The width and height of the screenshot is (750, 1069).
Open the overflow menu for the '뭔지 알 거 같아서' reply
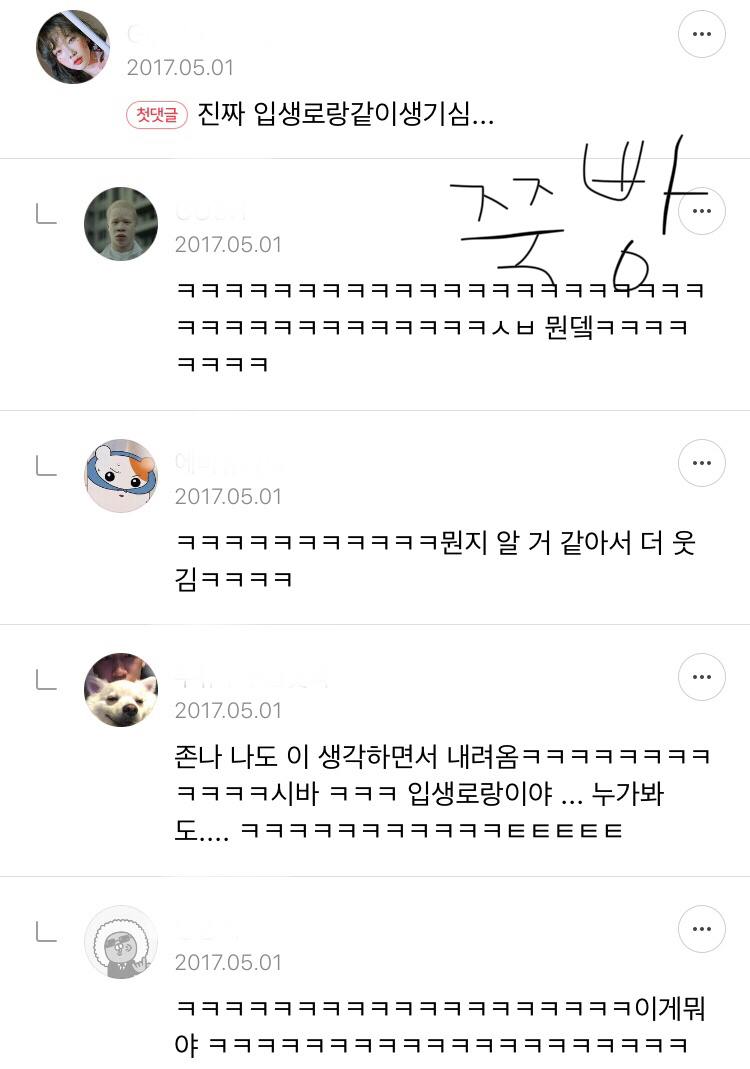pyautogui.click(x=702, y=463)
